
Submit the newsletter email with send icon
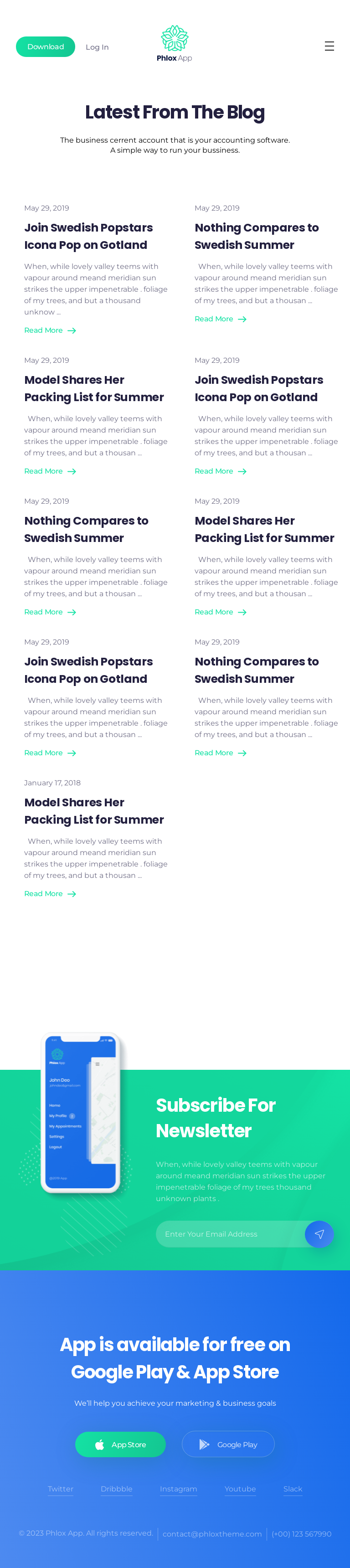[319, 1234]
